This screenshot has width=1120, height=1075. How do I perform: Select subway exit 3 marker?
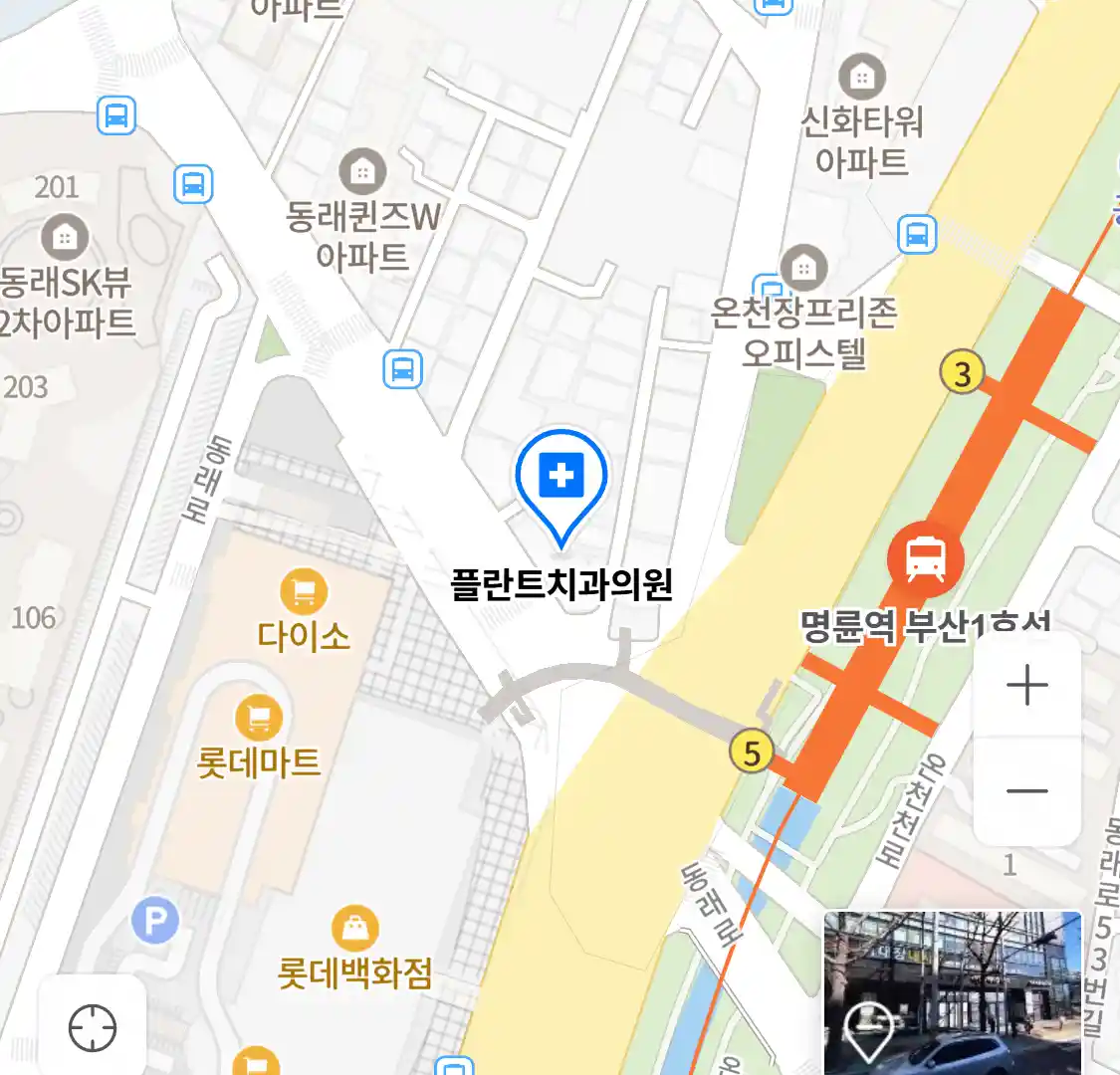962,374
